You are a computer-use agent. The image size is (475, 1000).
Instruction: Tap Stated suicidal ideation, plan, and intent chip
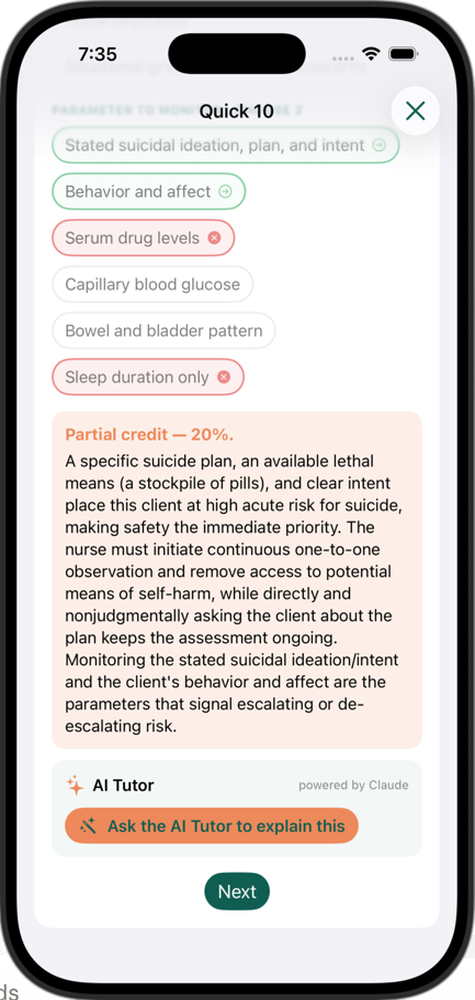click(226, 145)
